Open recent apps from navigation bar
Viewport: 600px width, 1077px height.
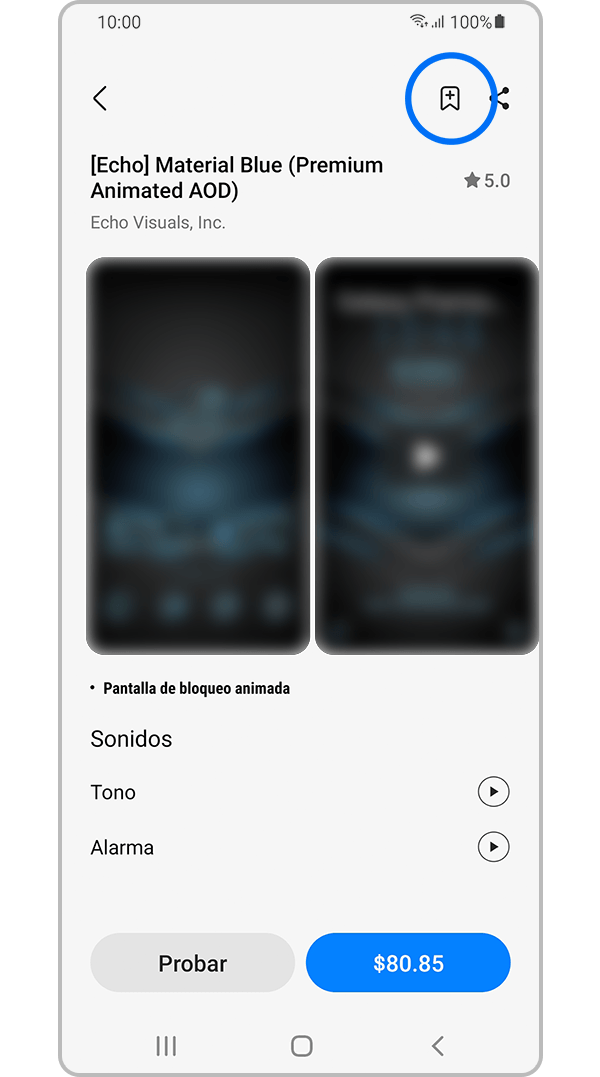pyautogui.click(x=166, y=1046)
